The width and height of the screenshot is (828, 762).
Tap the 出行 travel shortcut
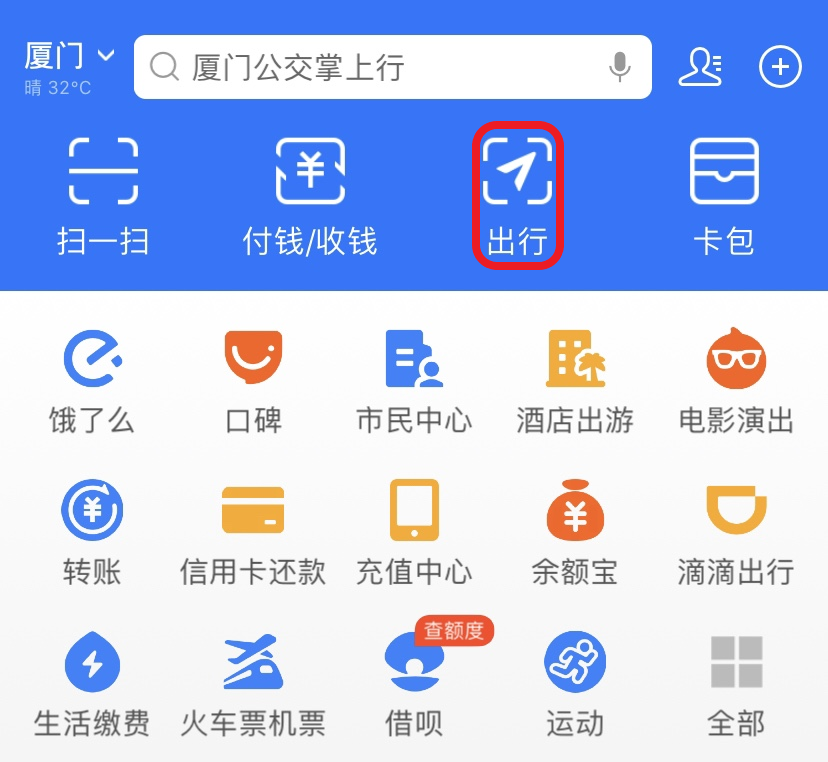[x=517, y=195]
